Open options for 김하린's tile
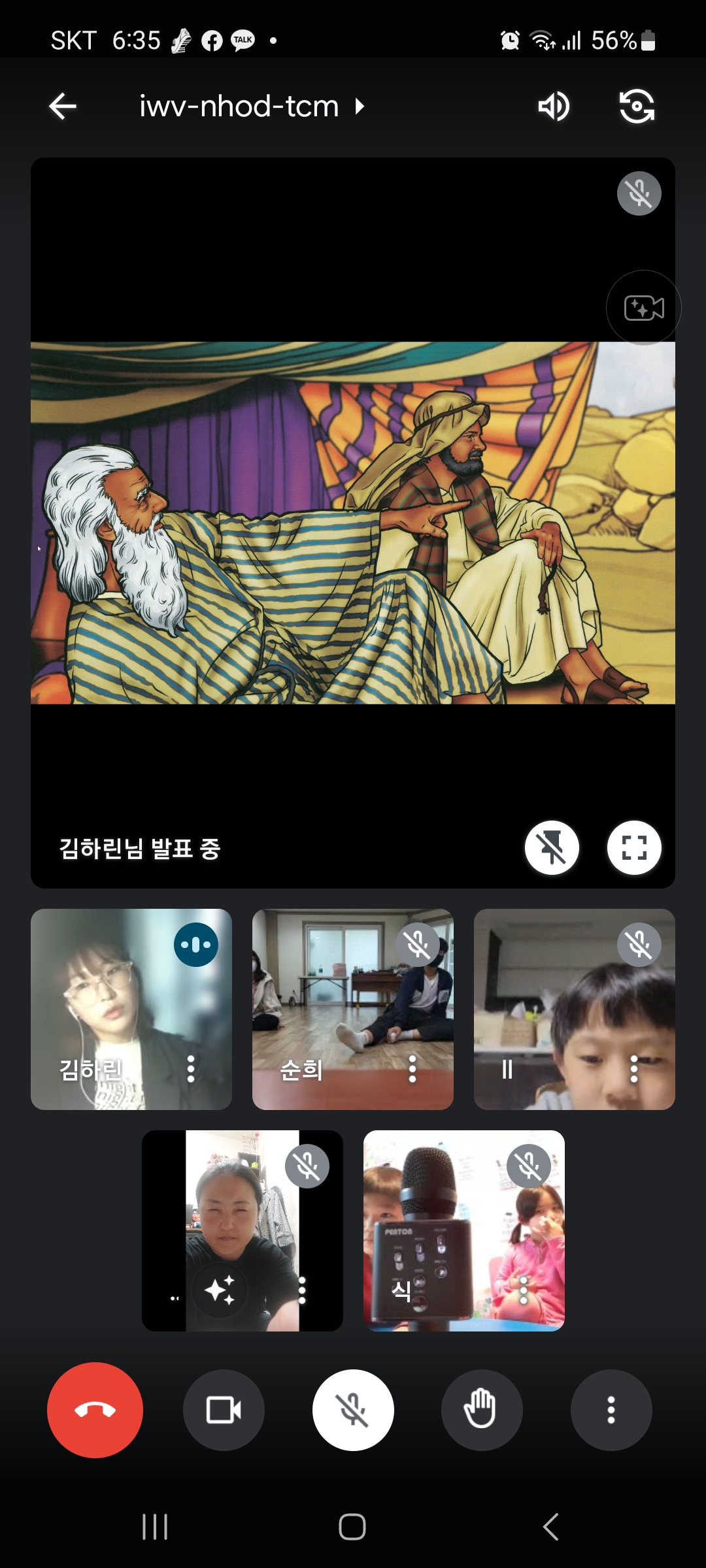706x1568 pixels. click(x=191, y=1069)
